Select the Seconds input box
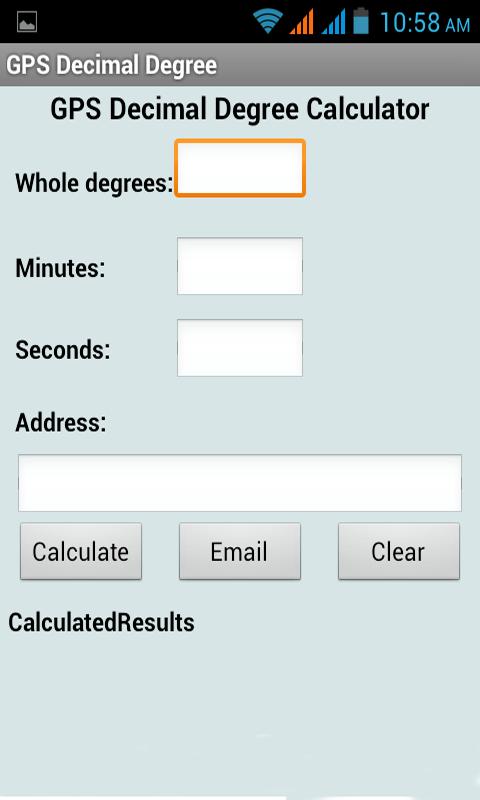Image resolution: width=480 pixels, height=800 pixels. 240,348
